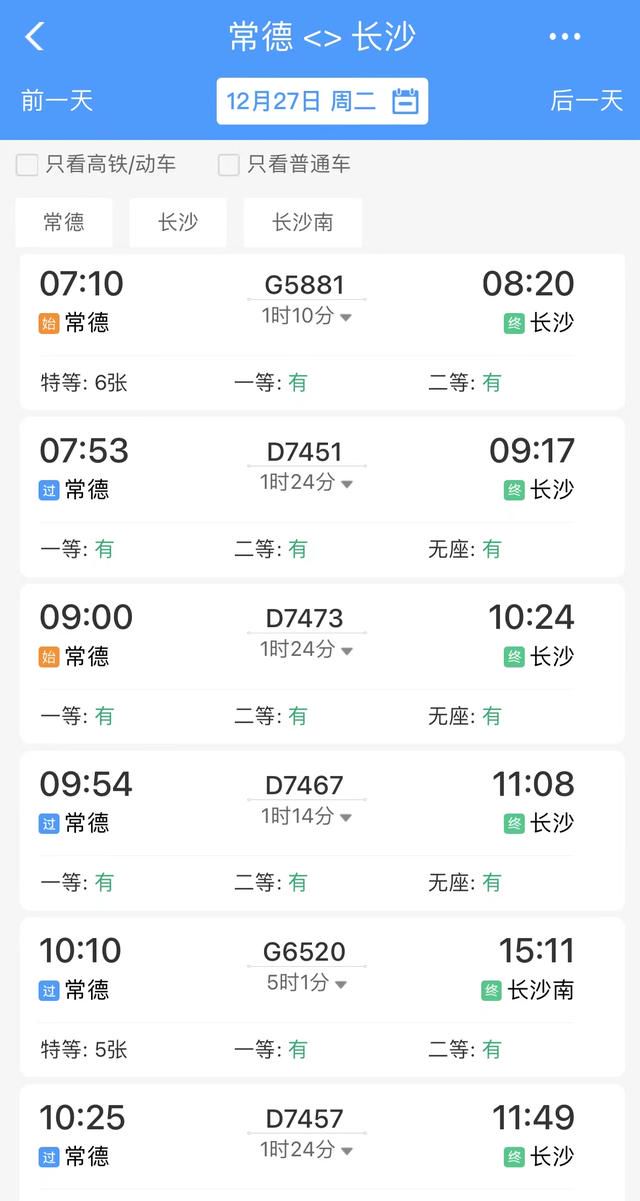Check the 只看高铁/动车 filter box
Screen dimensions: 640x1201
click(x=27, y=165)
